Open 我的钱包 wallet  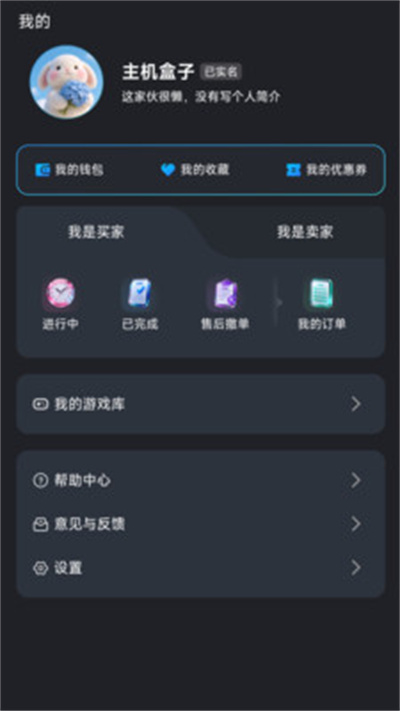pyautogui.click(x=69, y=170)
